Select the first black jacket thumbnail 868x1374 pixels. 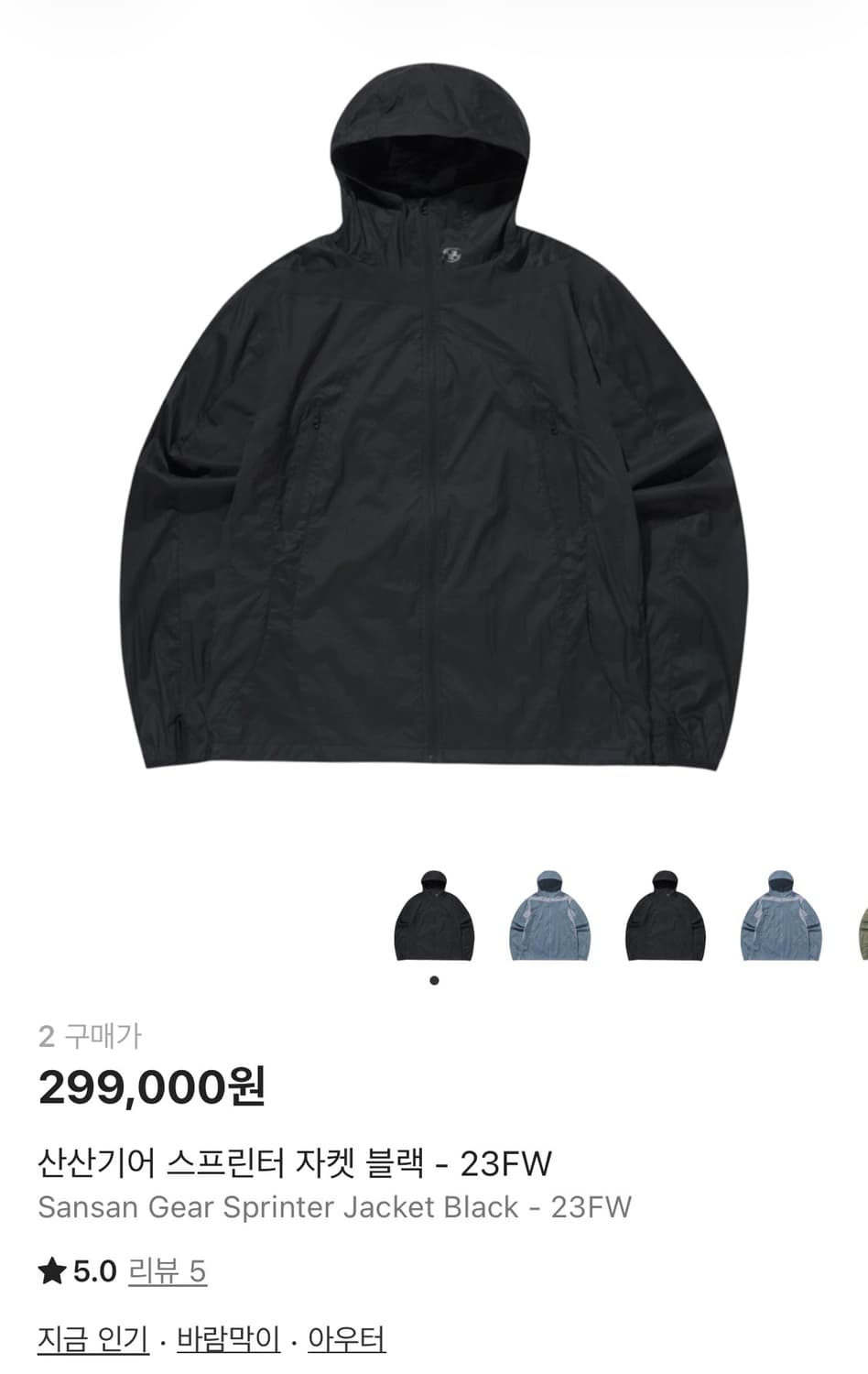pyautogui.click(x=433, y=921)
